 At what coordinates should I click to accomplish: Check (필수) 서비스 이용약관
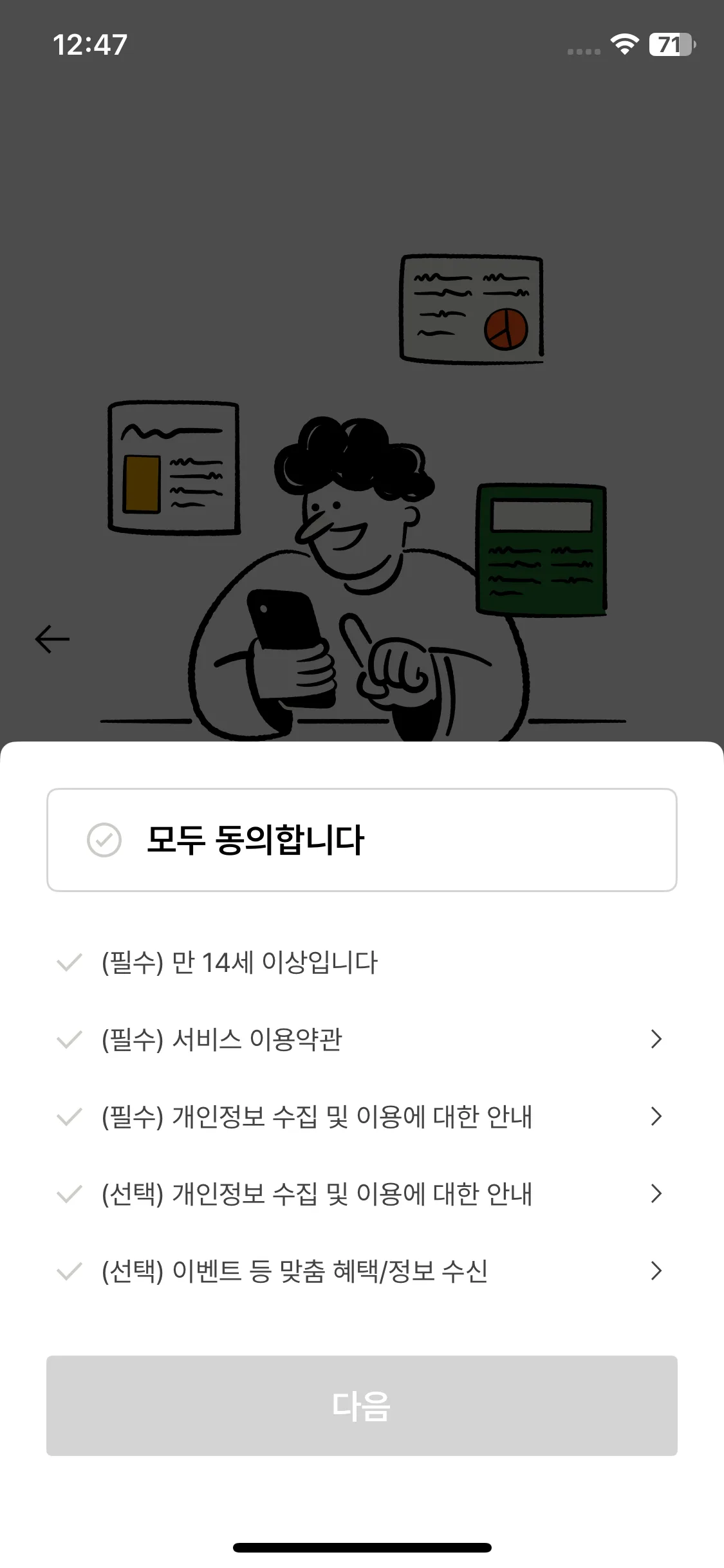pos(70,1039)
